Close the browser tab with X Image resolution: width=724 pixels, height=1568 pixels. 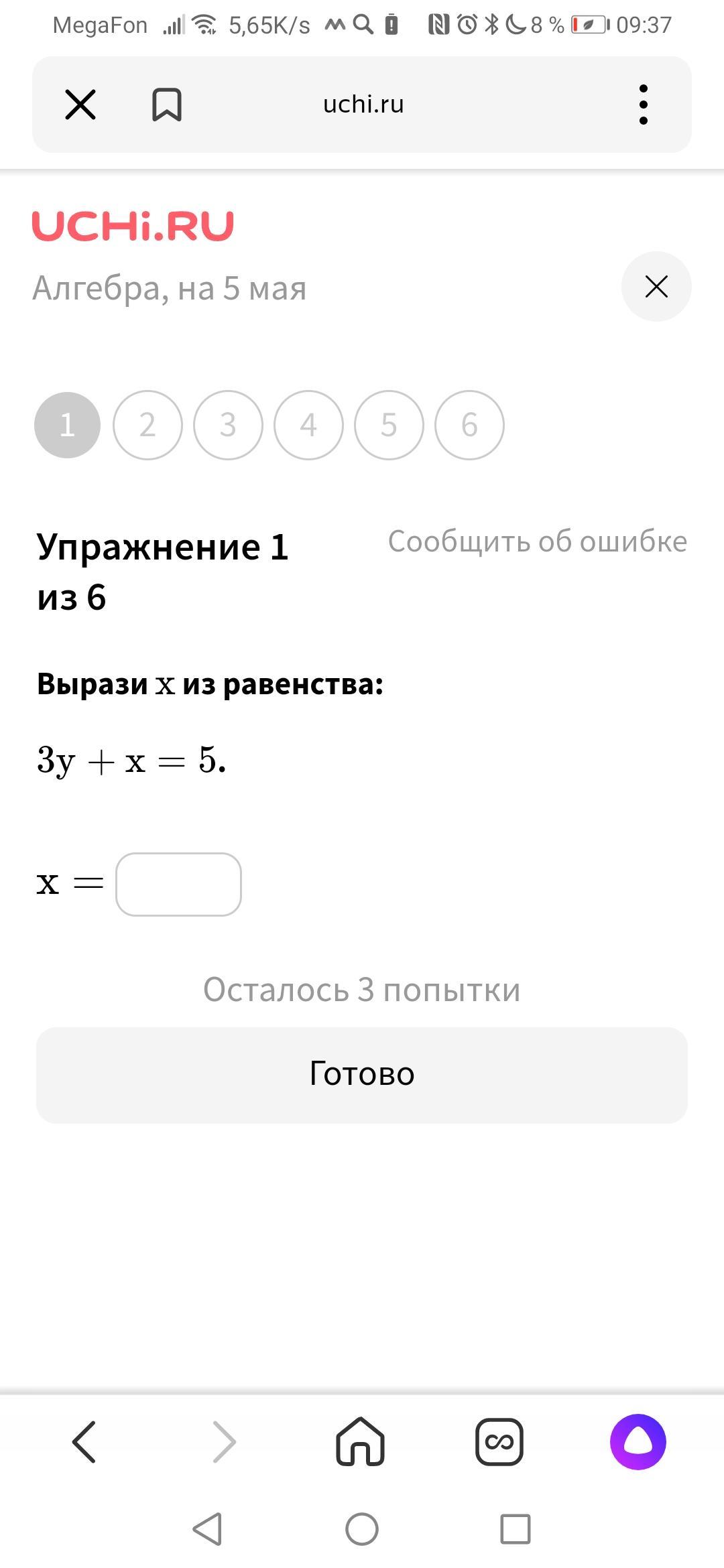(x=80, y=105)
